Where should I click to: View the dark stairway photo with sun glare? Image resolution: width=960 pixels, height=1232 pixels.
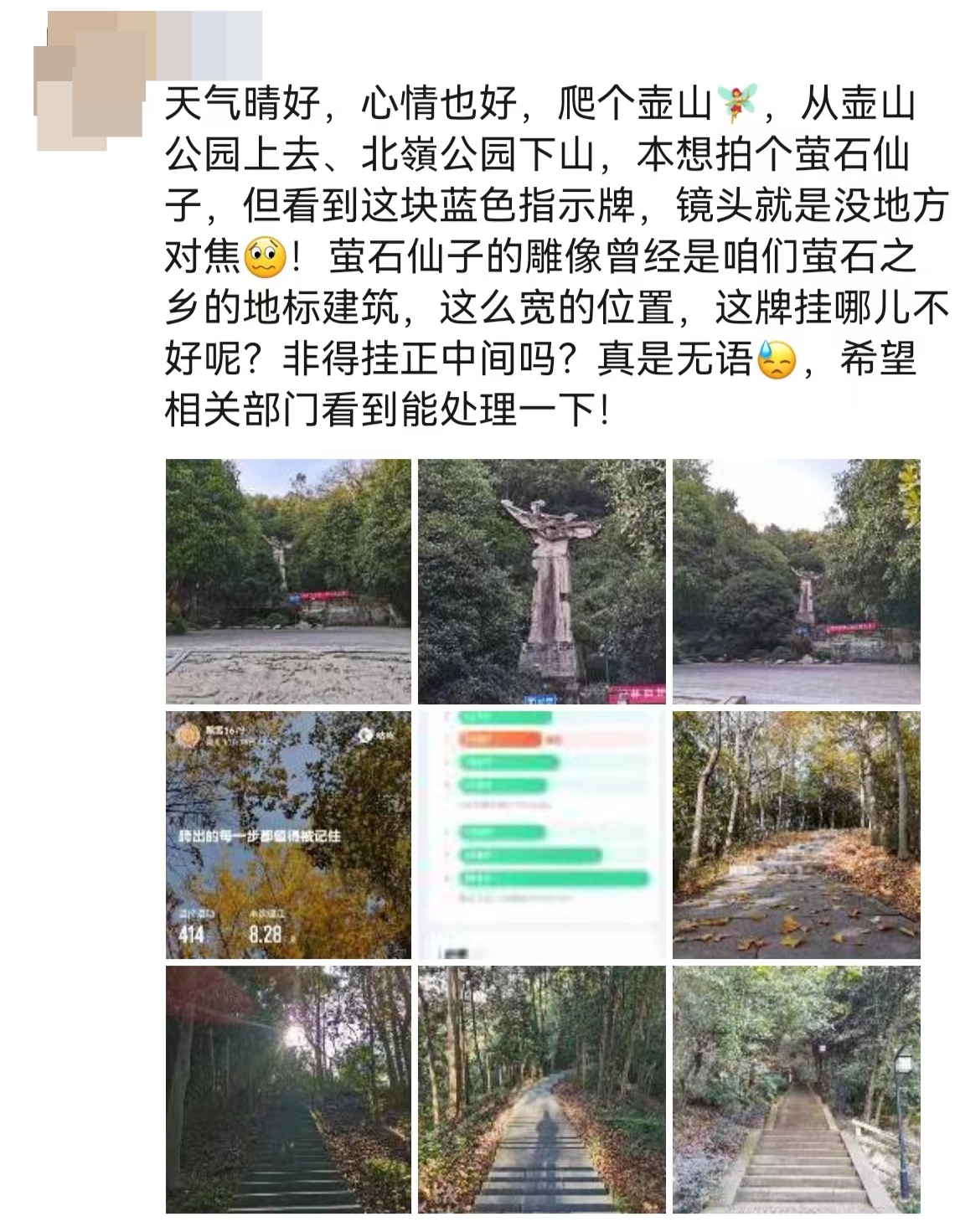(x=288, y=1089)
